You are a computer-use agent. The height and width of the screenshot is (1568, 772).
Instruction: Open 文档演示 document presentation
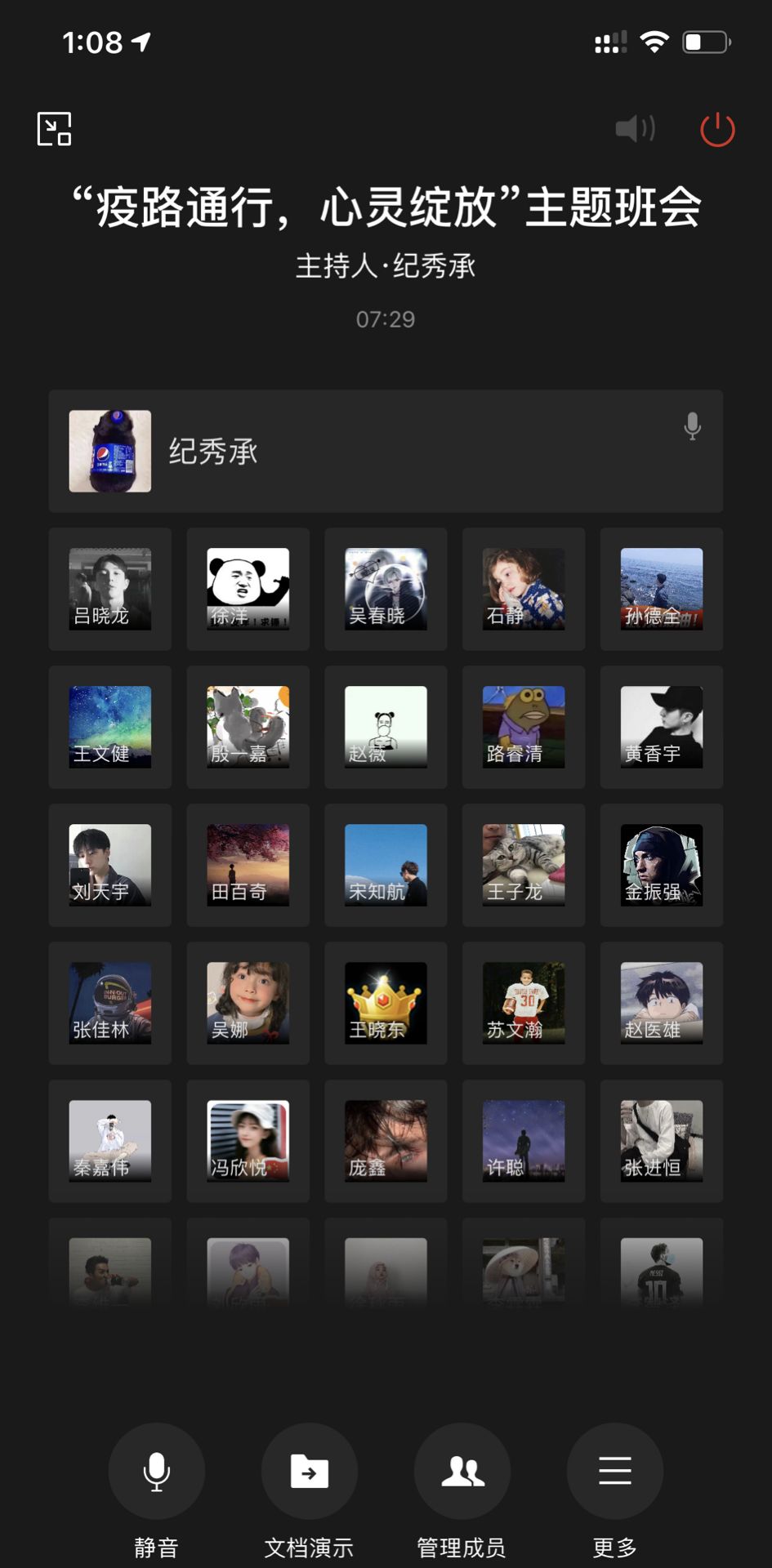(309, 1471)
